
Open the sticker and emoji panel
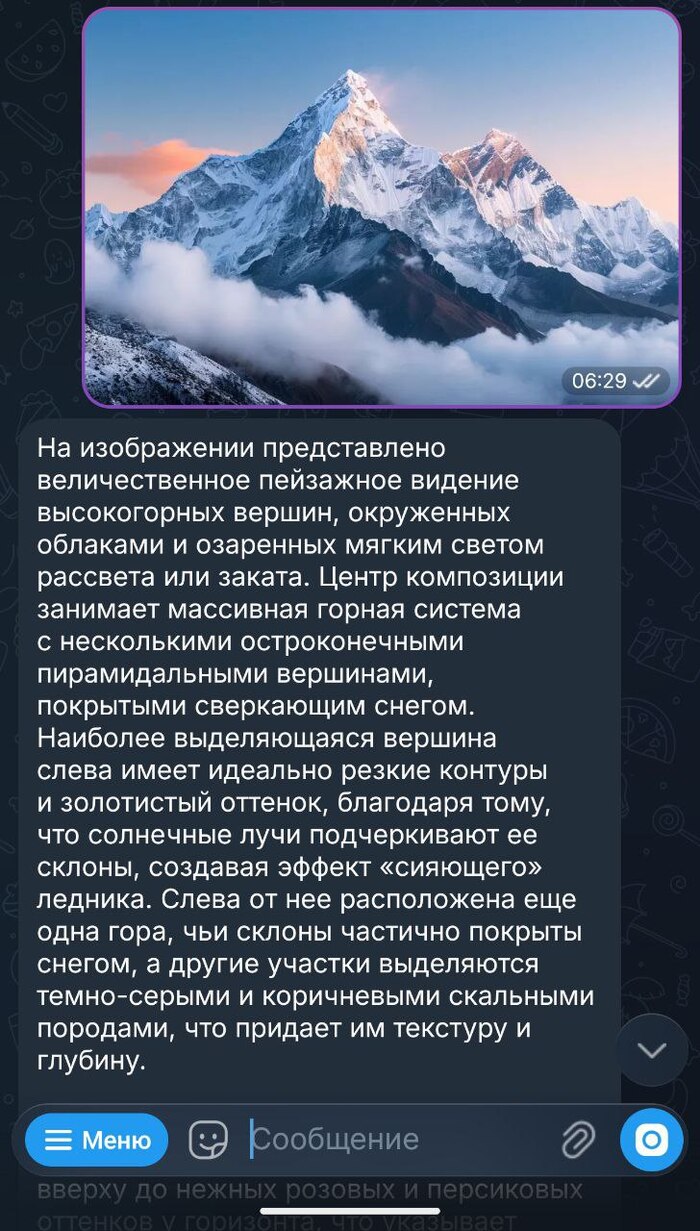tap(208, 1140)
